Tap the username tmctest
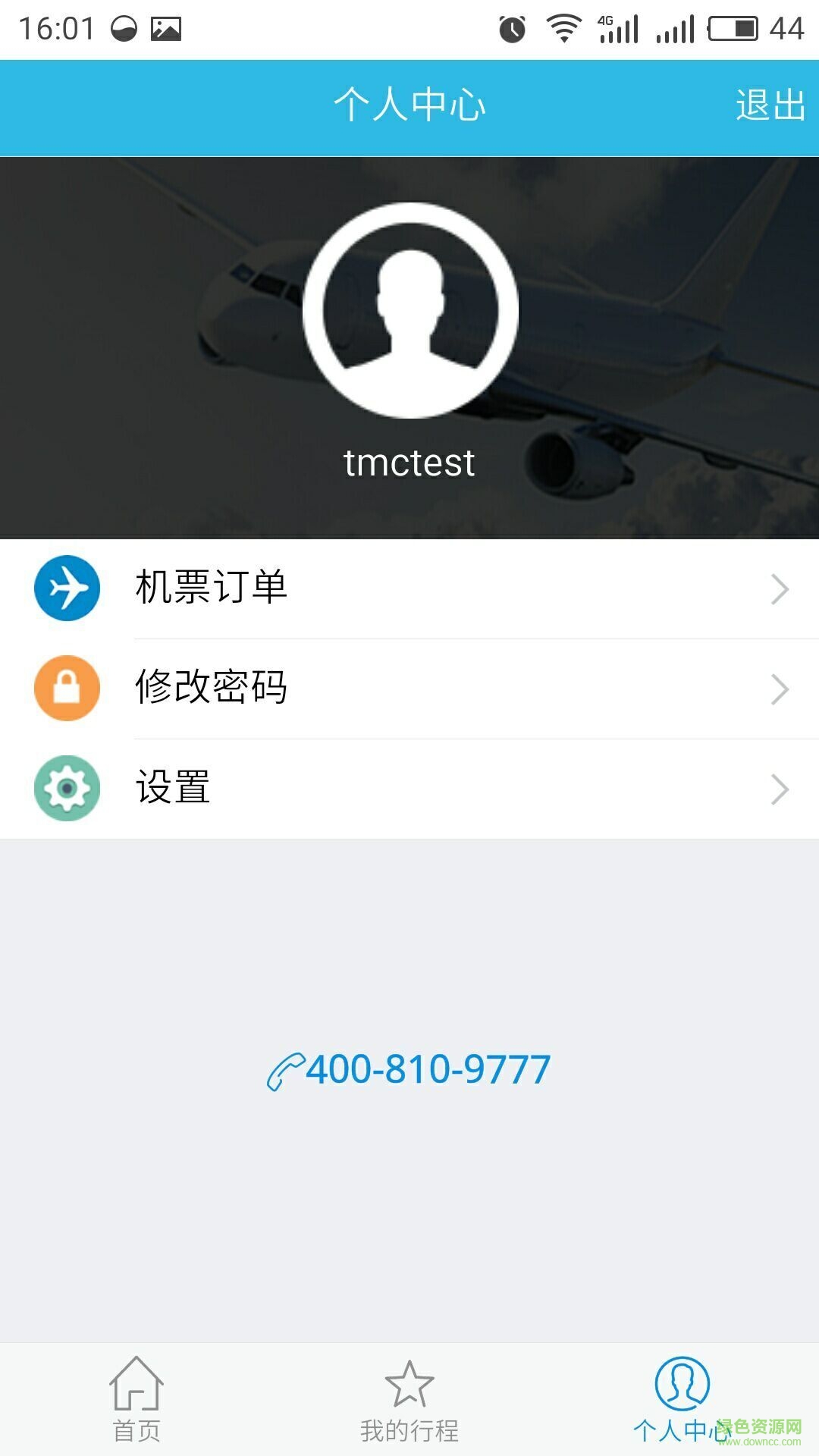 tap(409, 464)
